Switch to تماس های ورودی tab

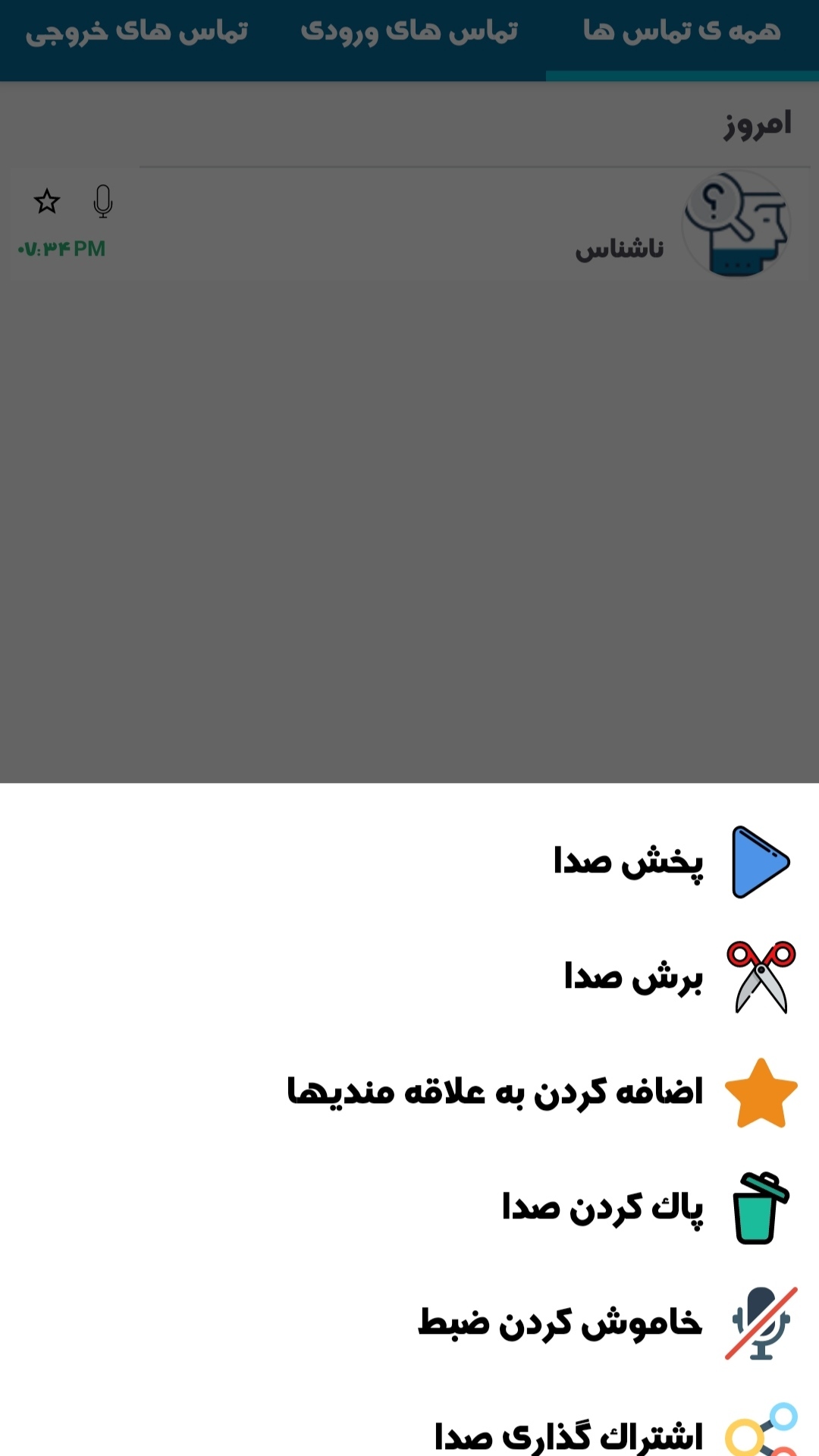pyautogui.click(x=409, y=32)
